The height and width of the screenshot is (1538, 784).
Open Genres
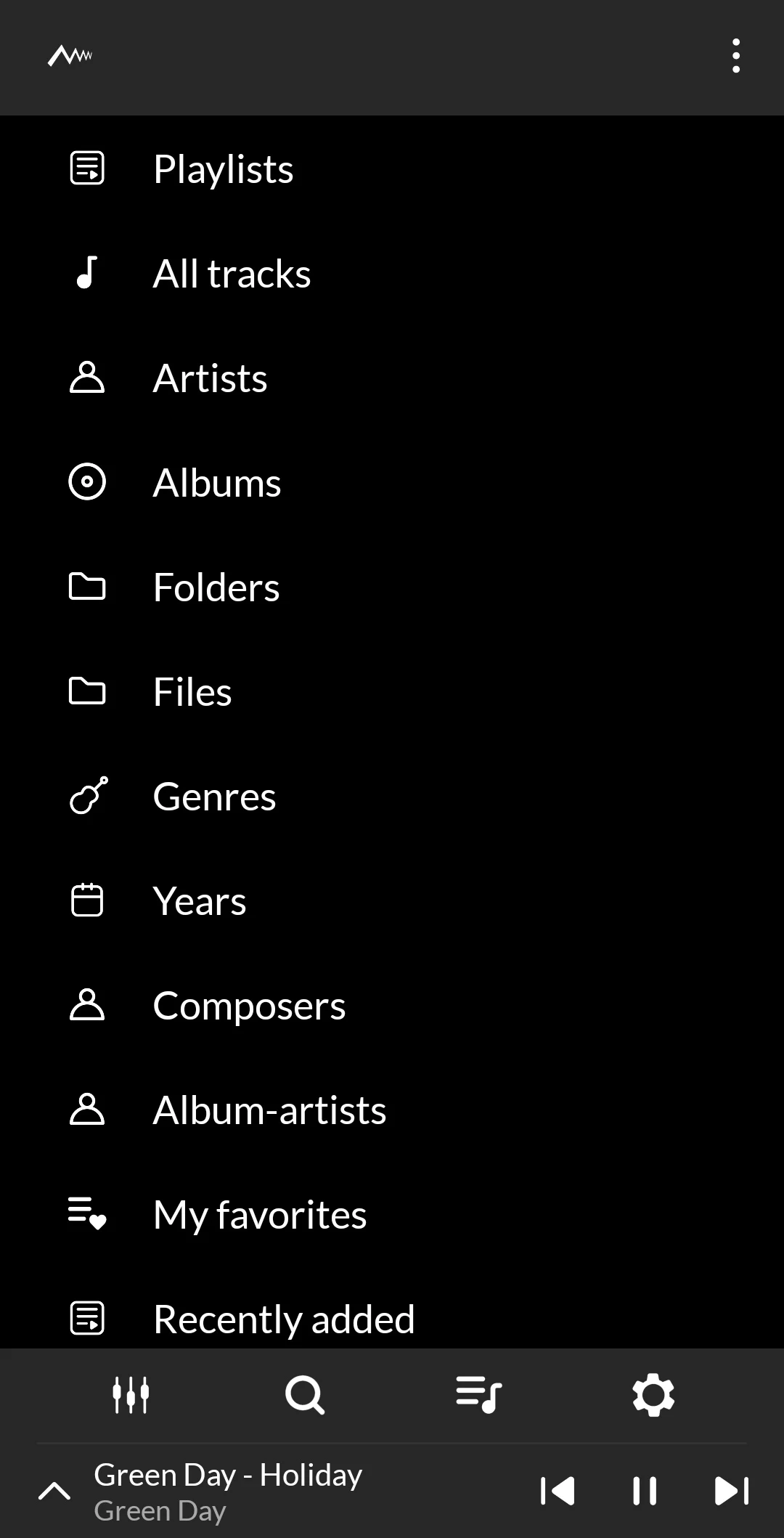[x=392, y=796]
